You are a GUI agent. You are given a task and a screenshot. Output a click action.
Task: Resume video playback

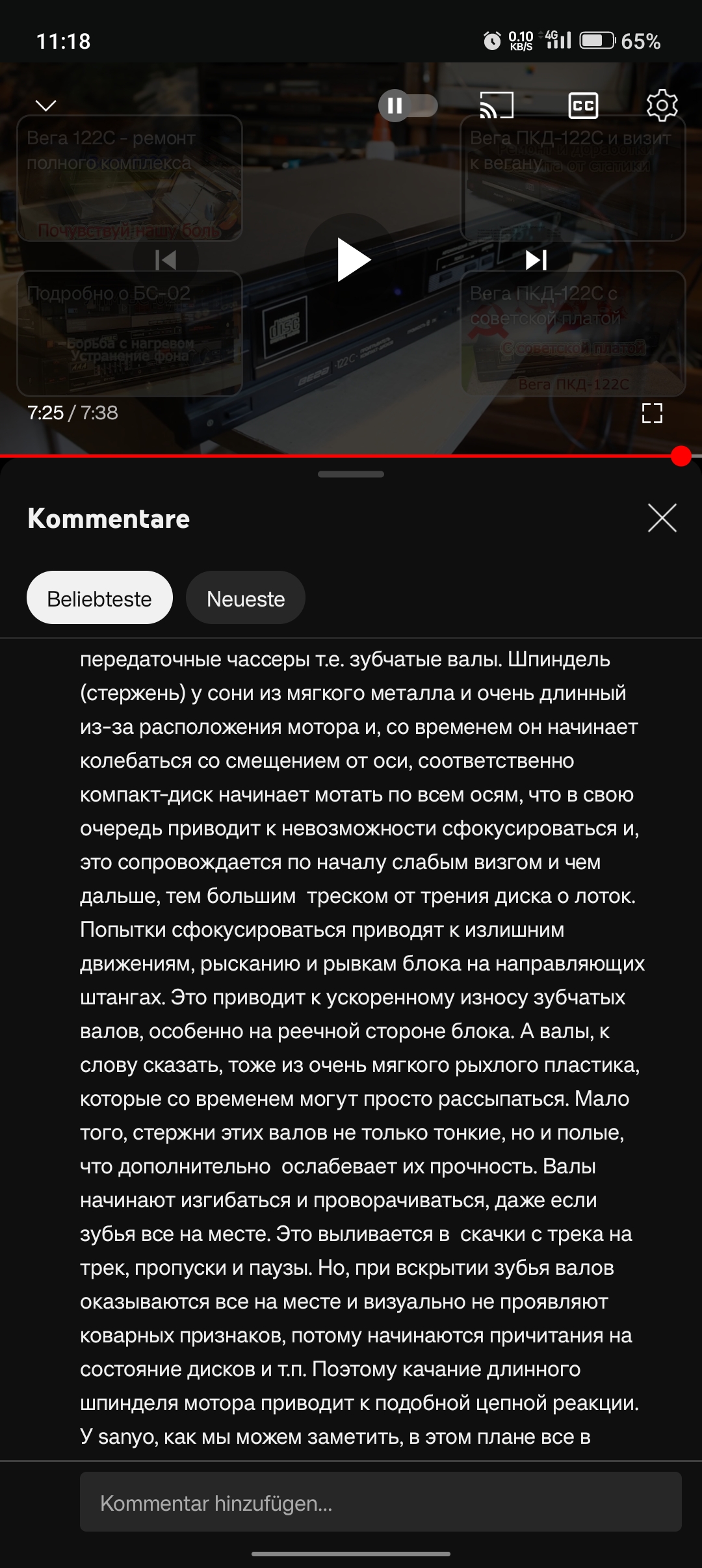[x=352, y=260]
